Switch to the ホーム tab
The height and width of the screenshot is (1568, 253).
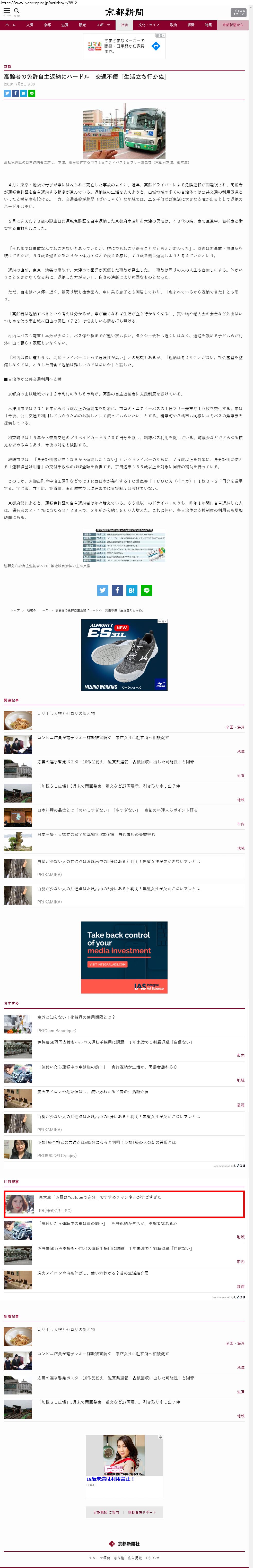10,25
